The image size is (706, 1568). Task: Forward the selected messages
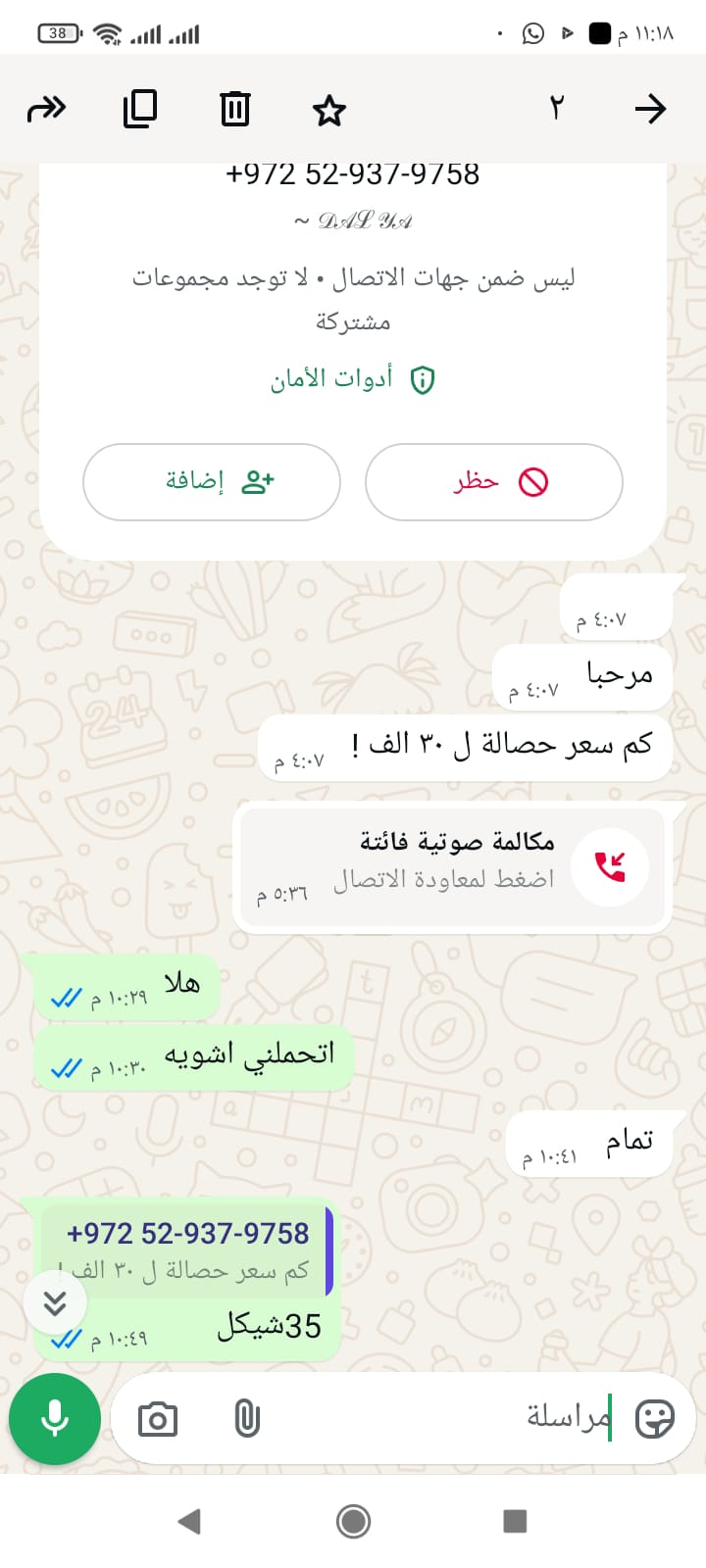46,108
